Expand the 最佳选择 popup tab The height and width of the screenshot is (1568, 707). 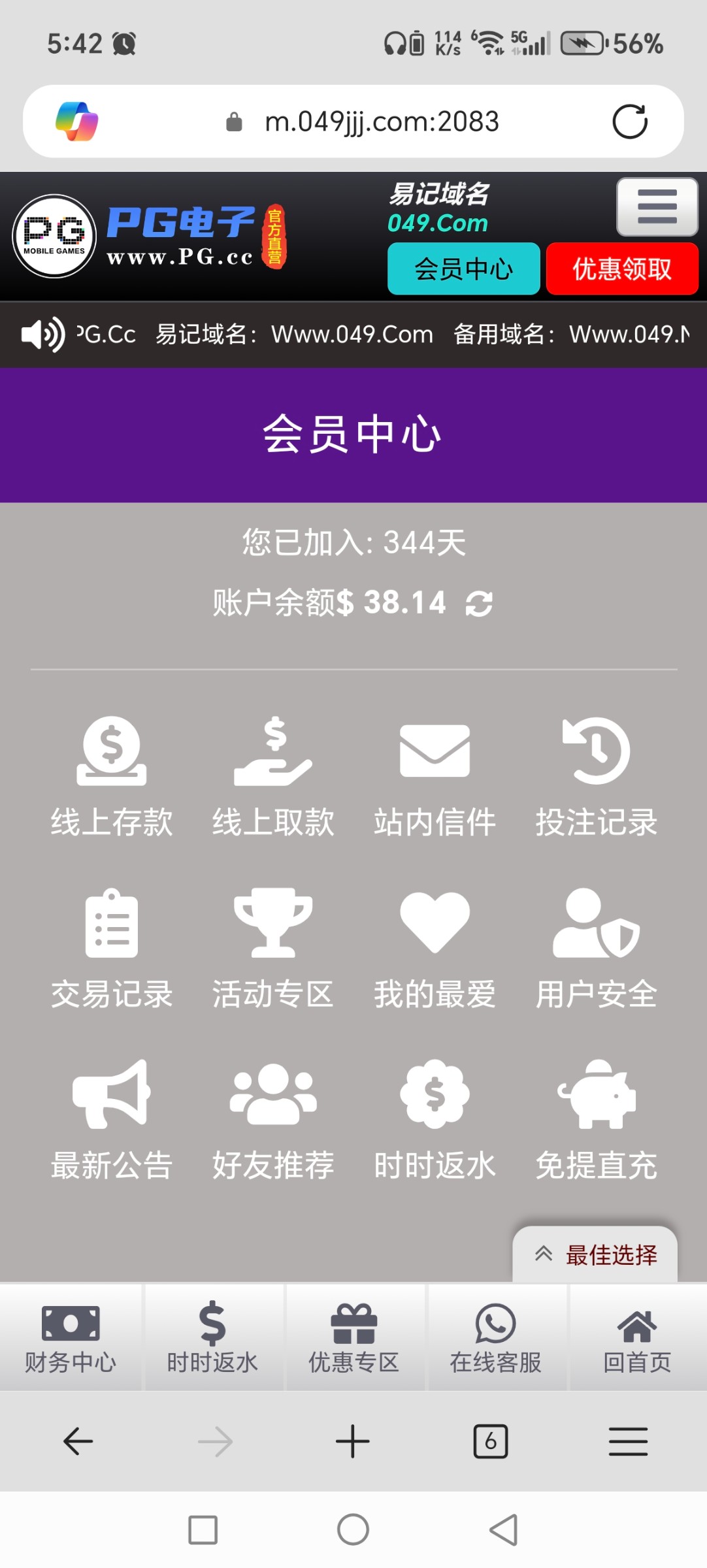pos(595,1254)
